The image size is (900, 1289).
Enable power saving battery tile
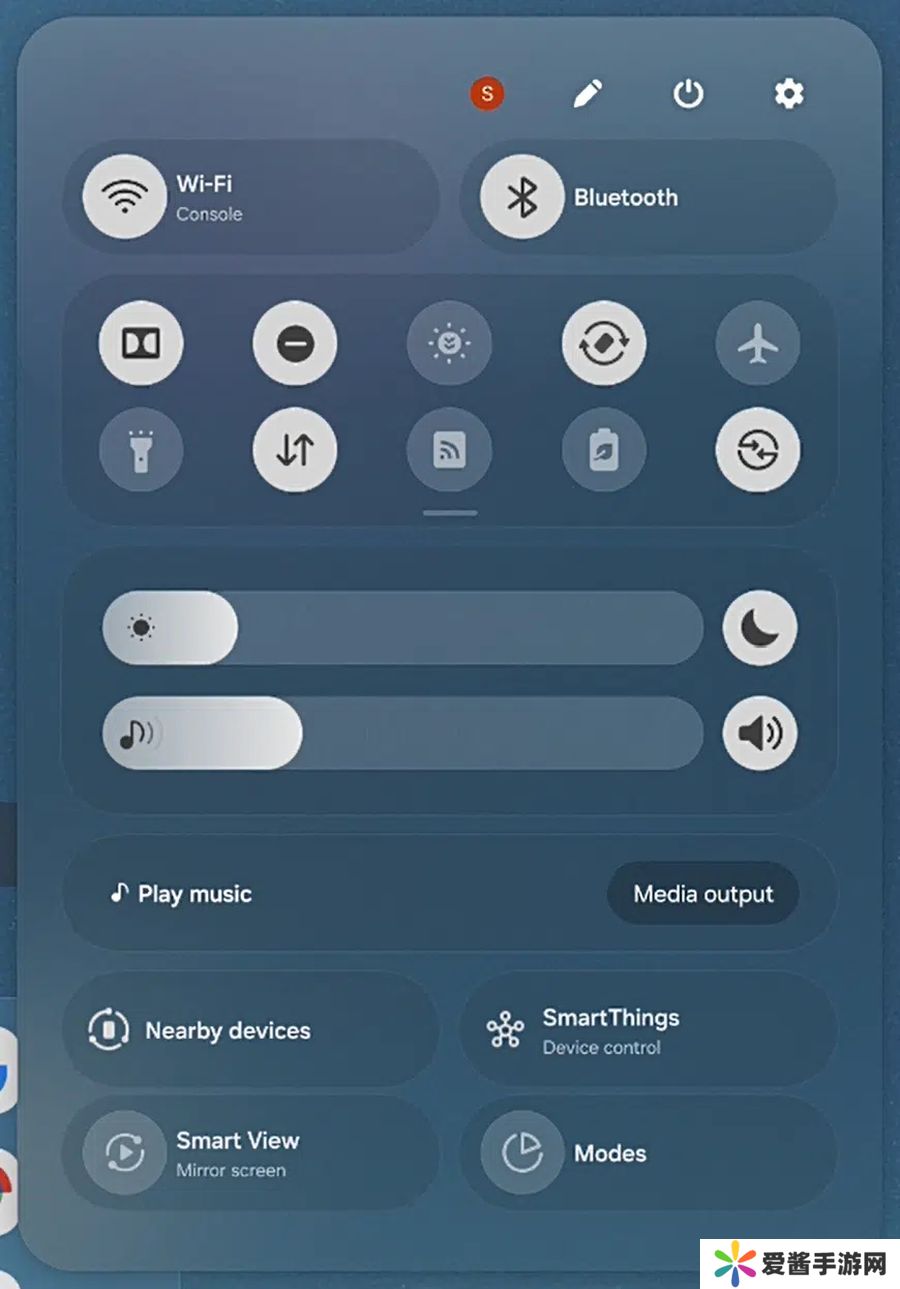(x=604, y=451)
